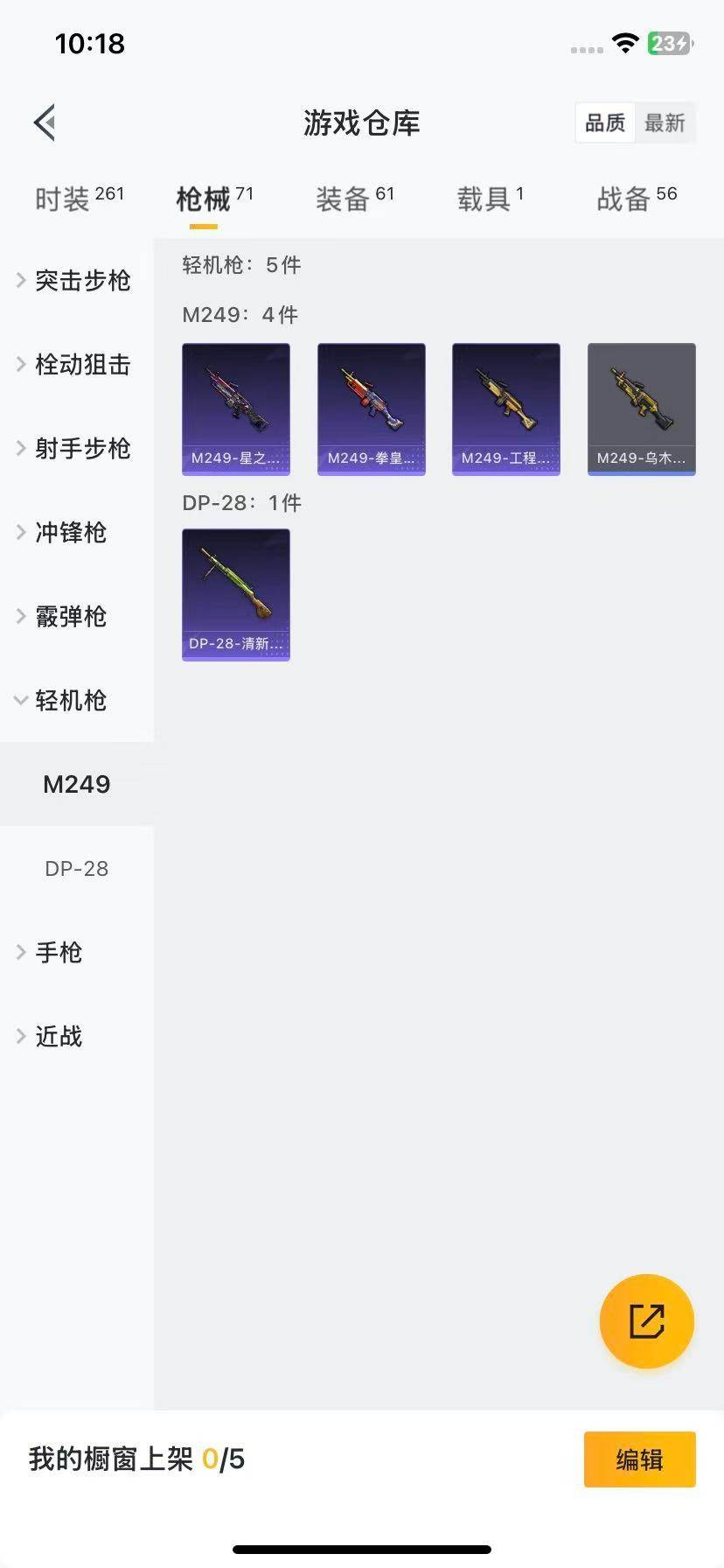Expand the 手枪 weapon category
Viewport: 724px width, 1568px height.
58,953
